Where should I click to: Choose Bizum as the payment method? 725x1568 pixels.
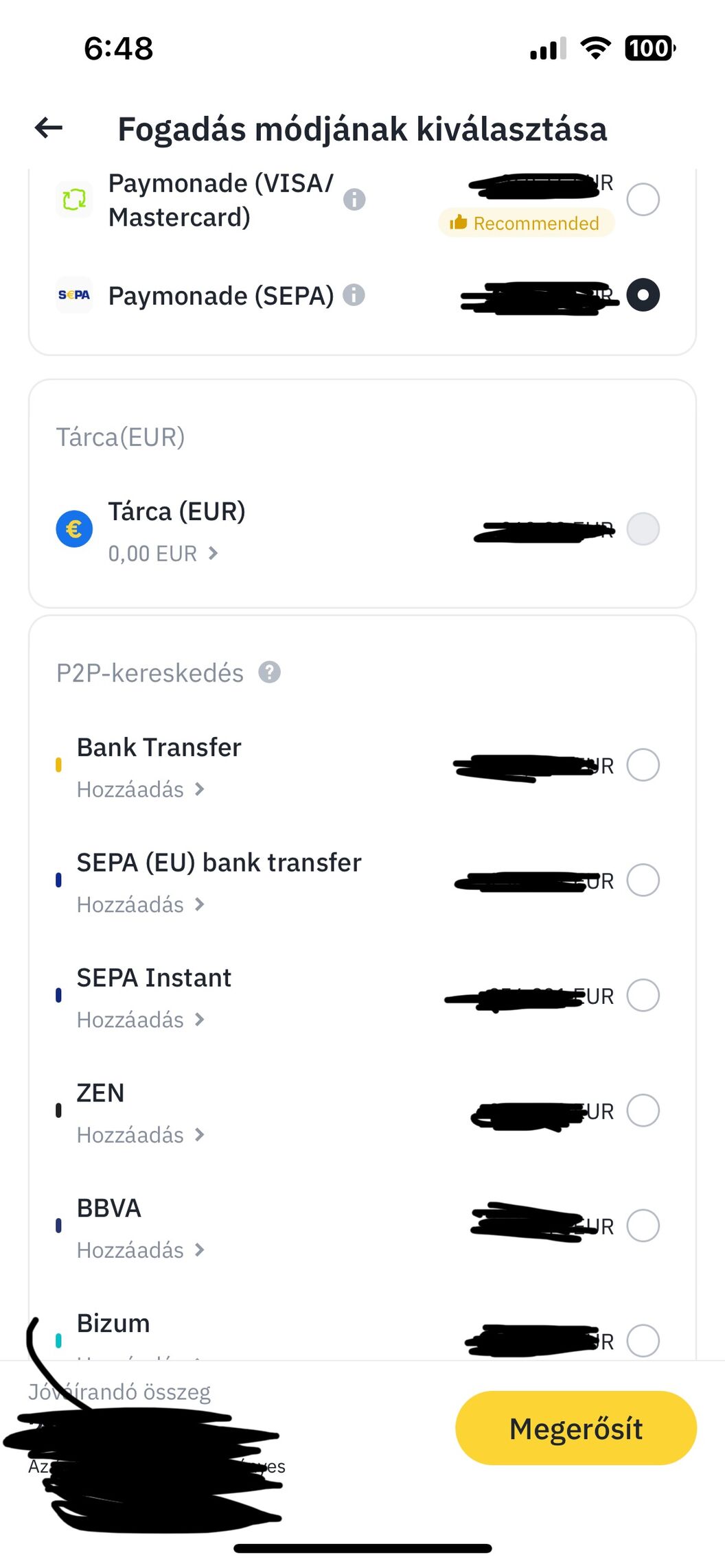(643, 1341)
